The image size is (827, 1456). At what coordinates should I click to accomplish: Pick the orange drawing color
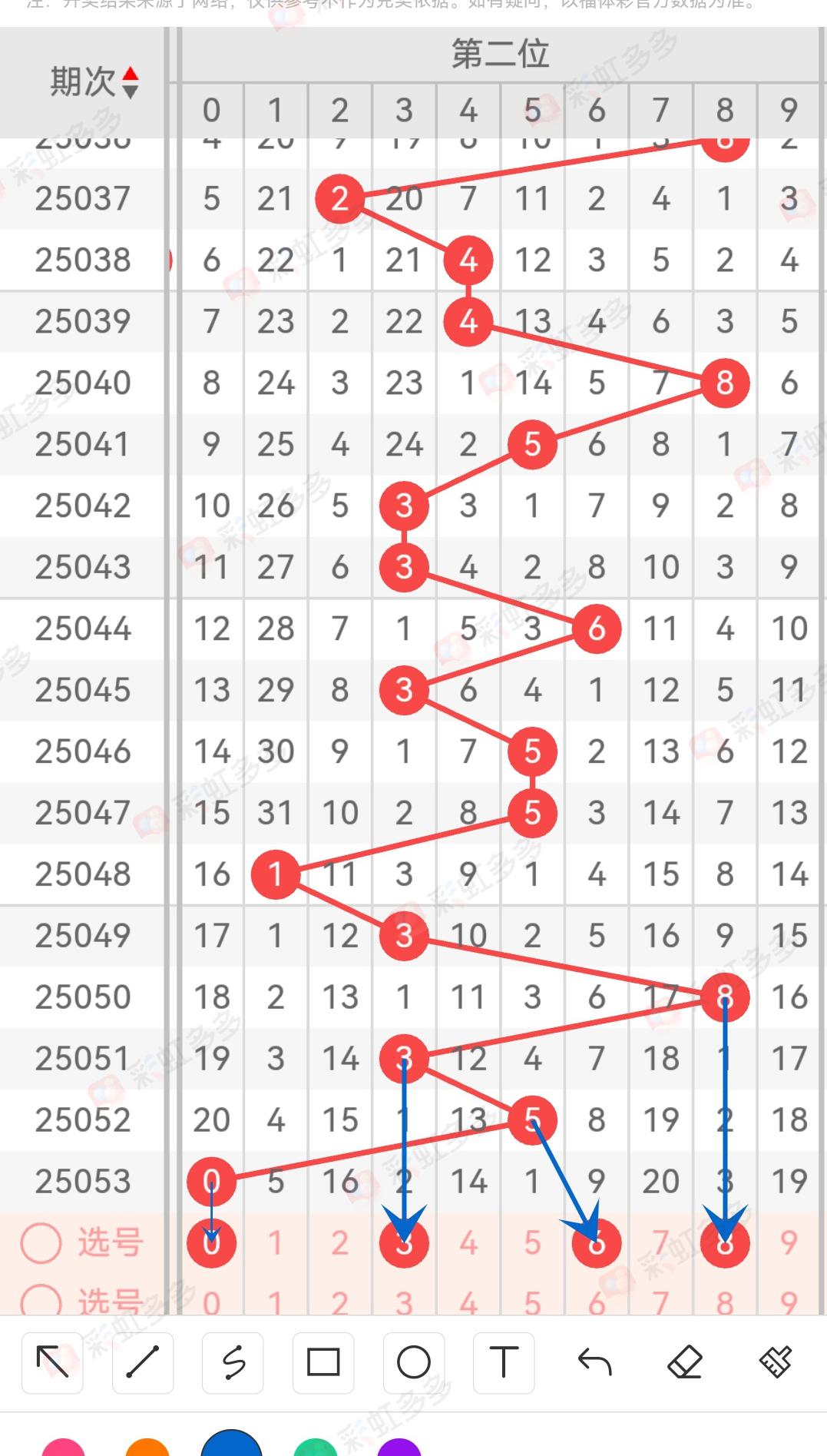click(x=147, y=1448)
